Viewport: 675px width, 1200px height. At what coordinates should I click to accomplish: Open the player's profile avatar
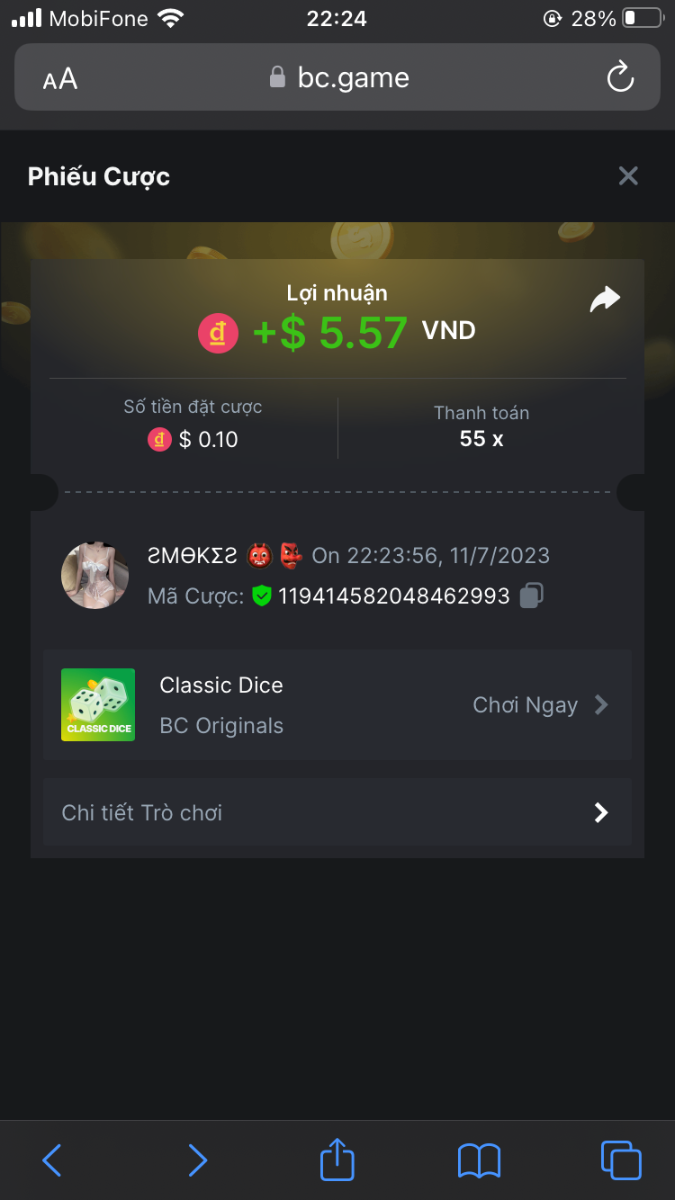click(x=95, y=576)
